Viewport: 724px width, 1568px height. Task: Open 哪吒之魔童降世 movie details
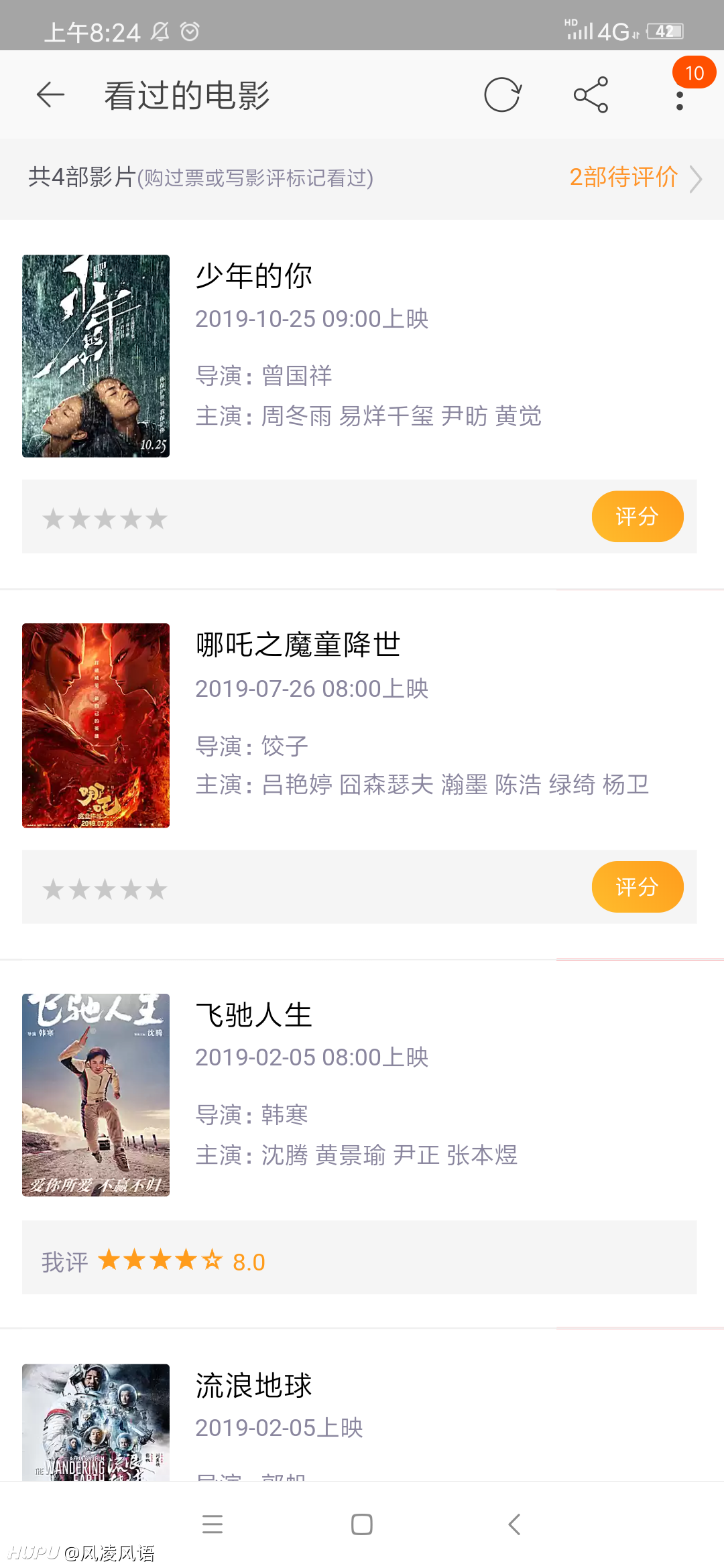coord(362,725)
